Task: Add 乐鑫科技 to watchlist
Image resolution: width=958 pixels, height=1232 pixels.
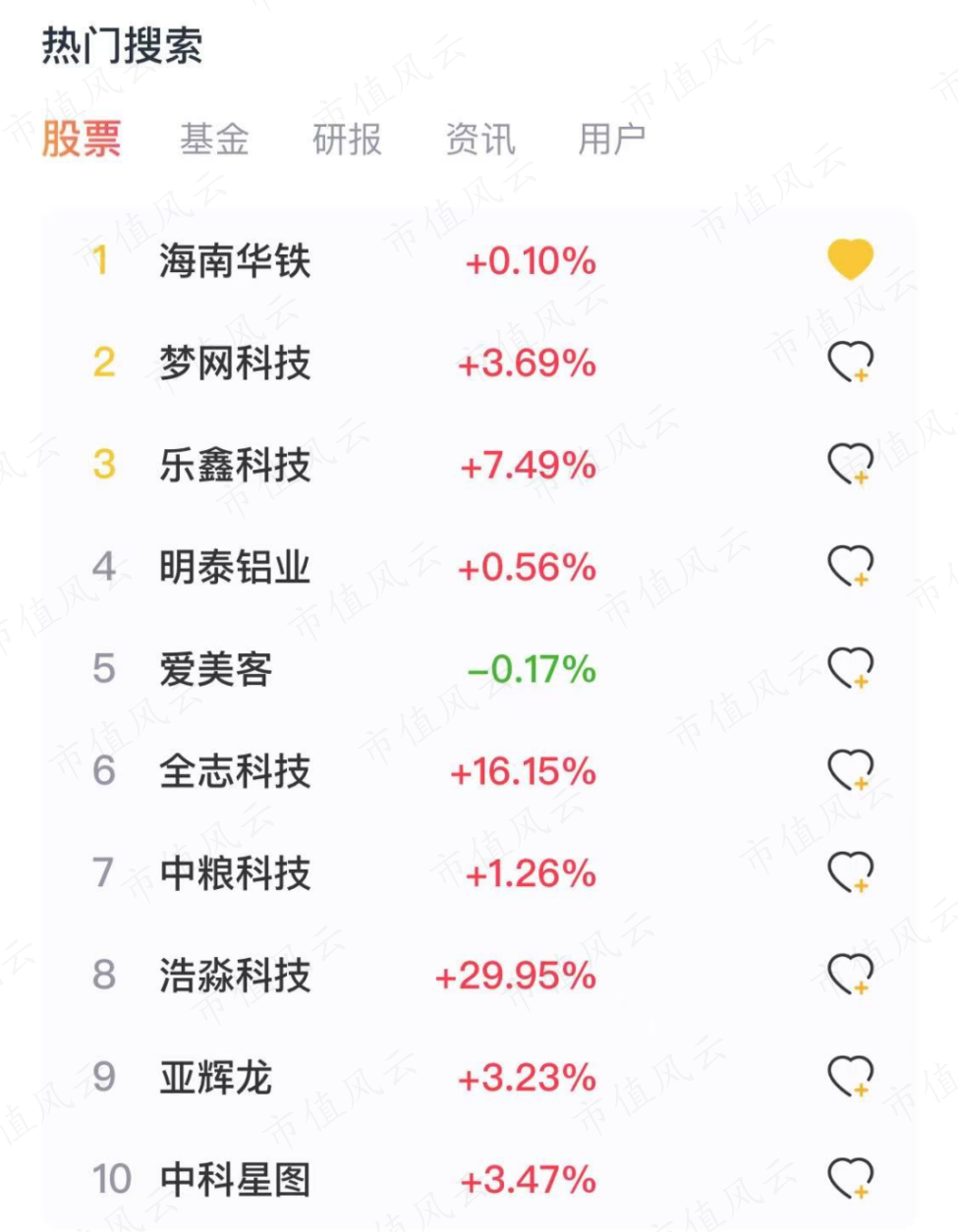Action: (x=850, y=465)
